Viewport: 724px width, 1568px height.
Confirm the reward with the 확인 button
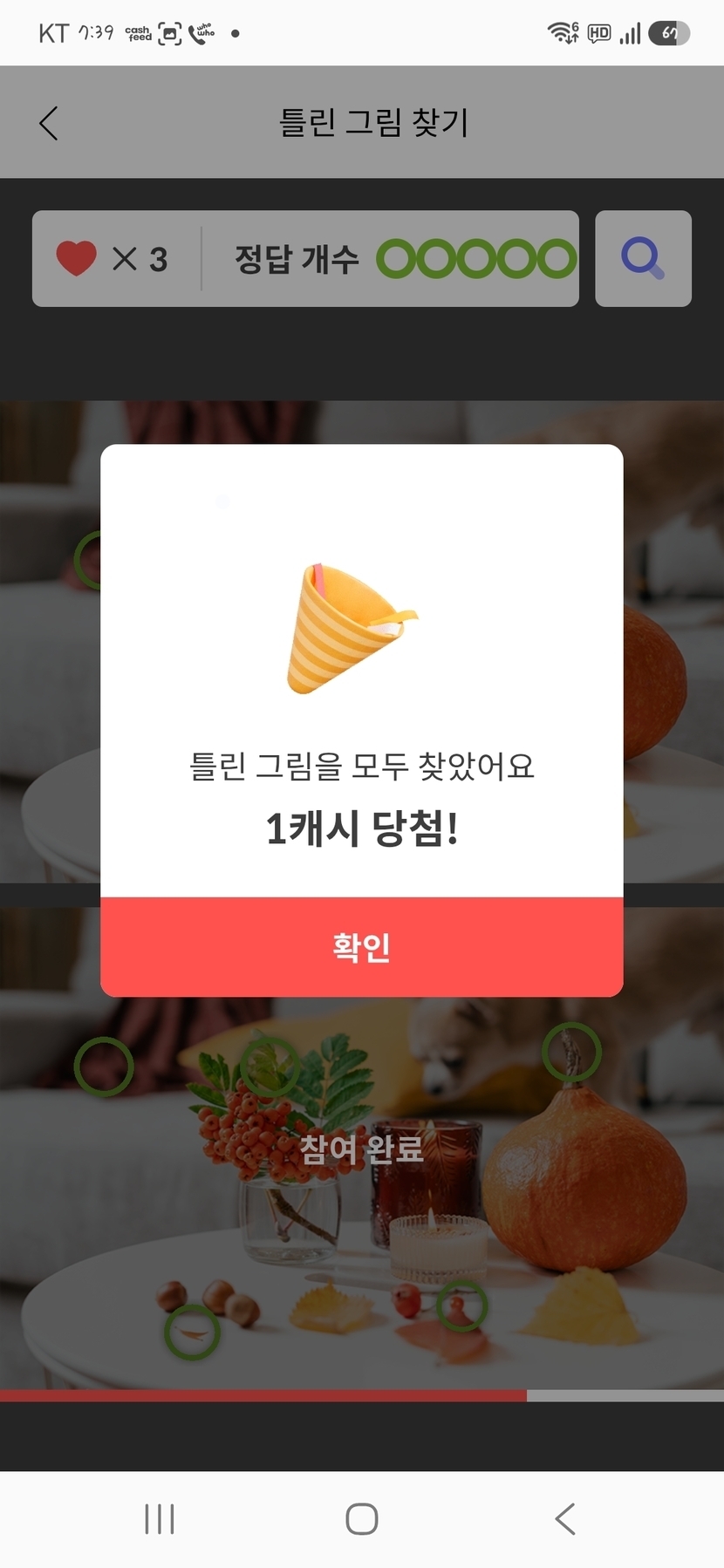tap(362, 946)
